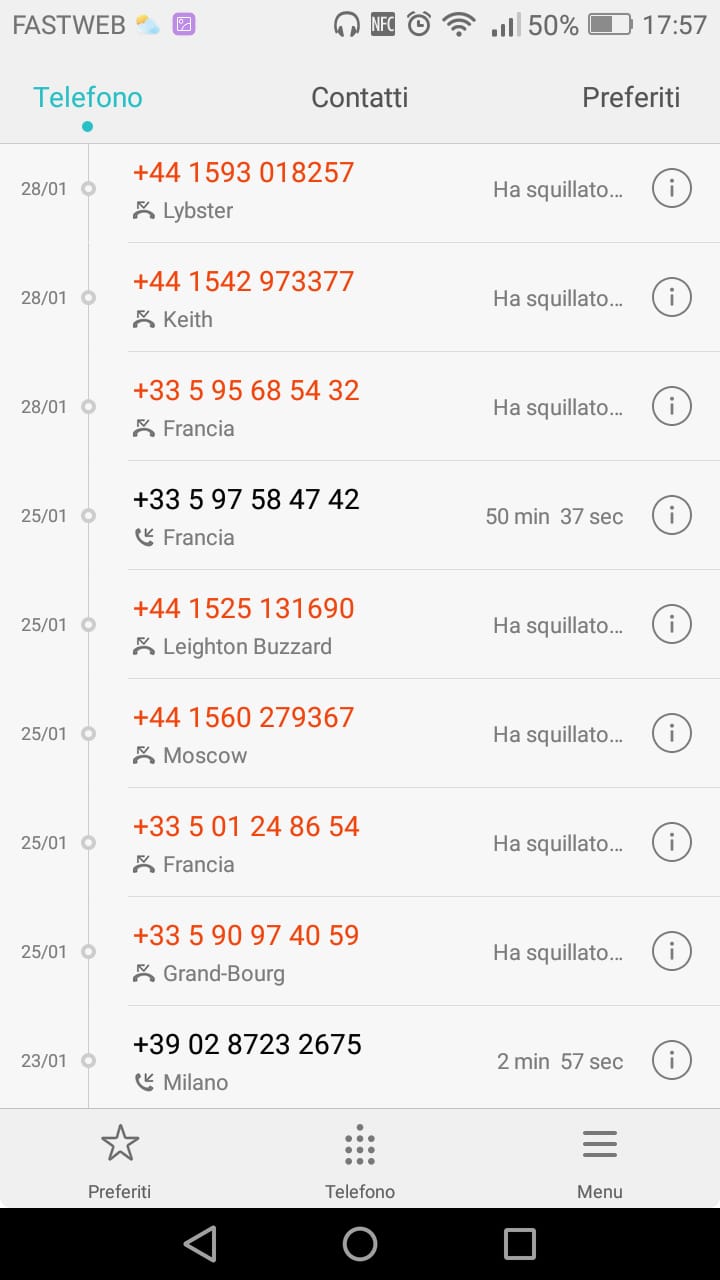Open info for the Grand-Bourg call

pyautogui.click(x=671, y=951)
